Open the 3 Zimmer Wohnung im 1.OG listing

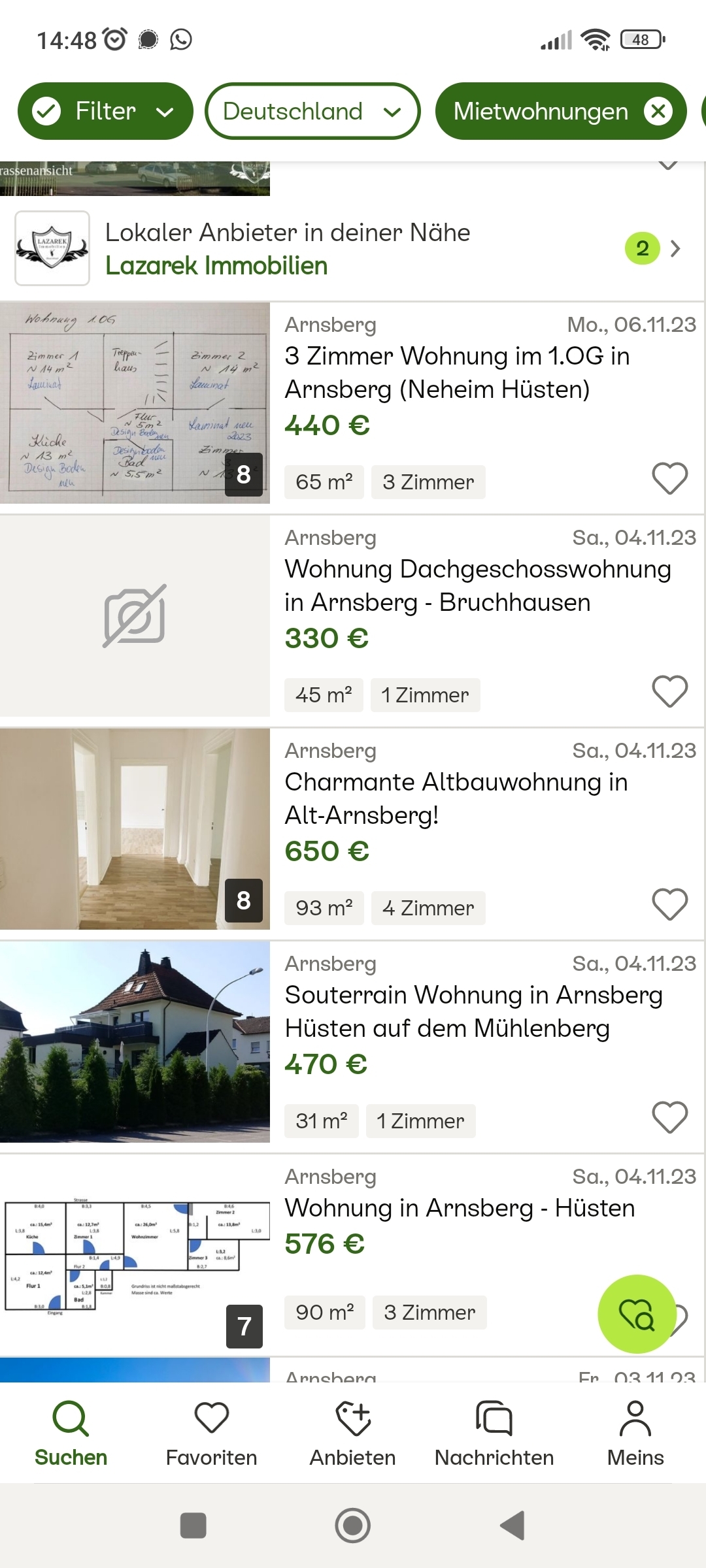(457, 372)
